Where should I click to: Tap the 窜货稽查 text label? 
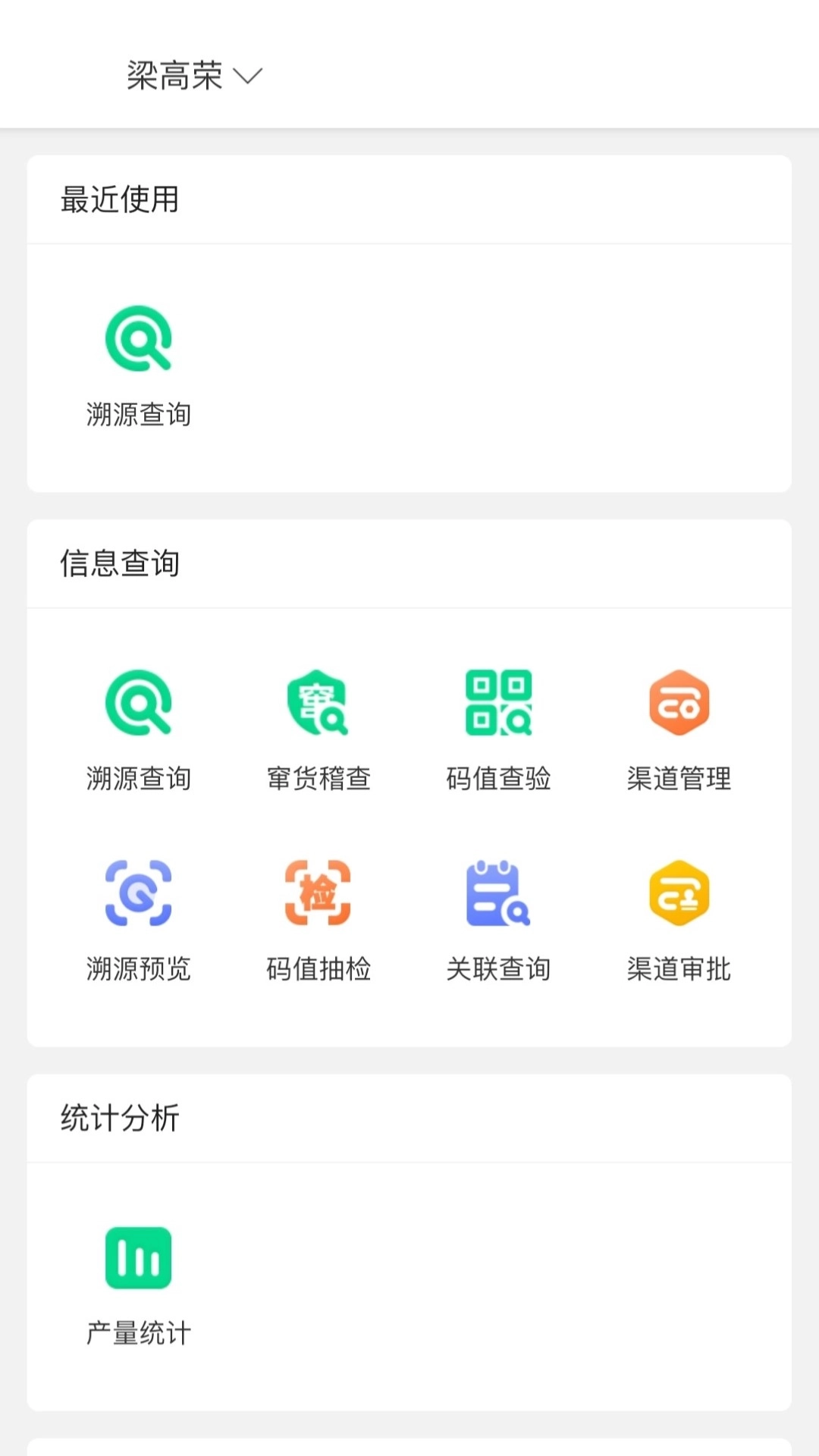[319, 777]
